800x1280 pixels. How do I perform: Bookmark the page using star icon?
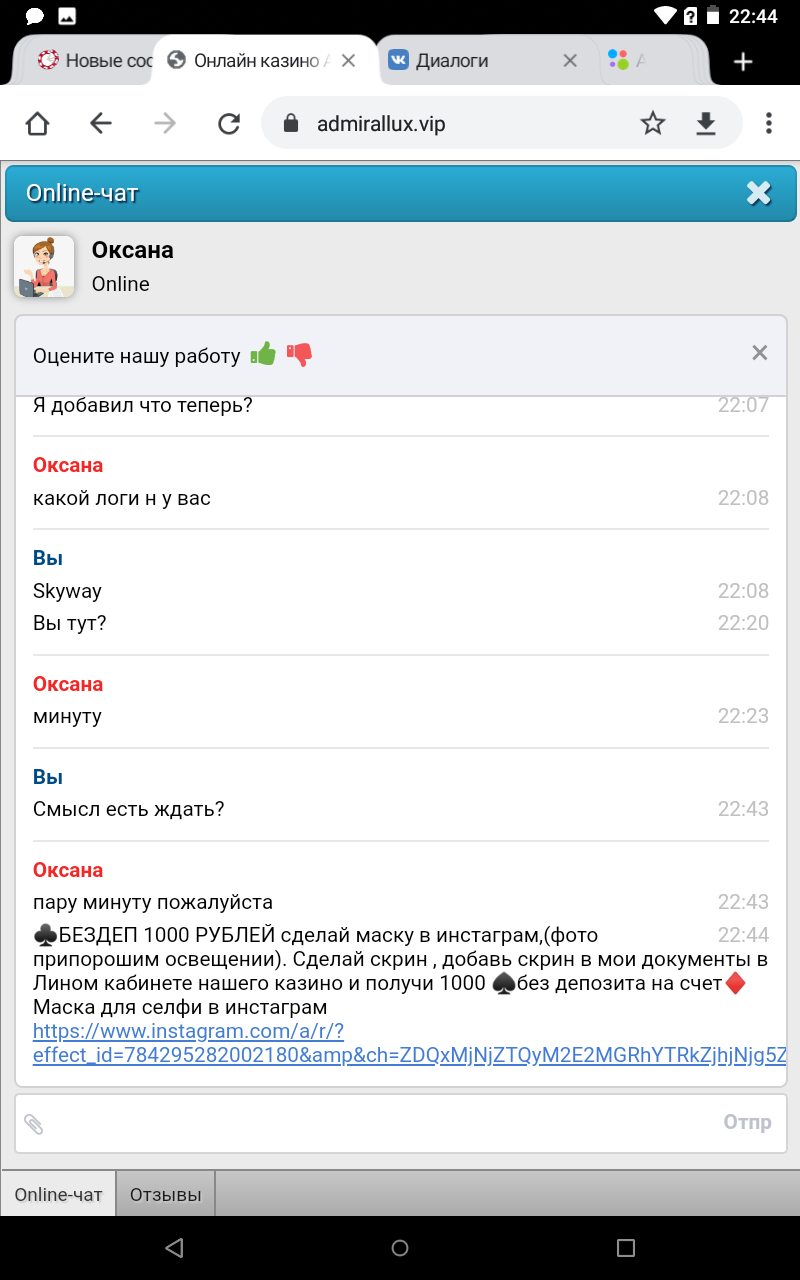pyautogui.click(x=653, y=123)
